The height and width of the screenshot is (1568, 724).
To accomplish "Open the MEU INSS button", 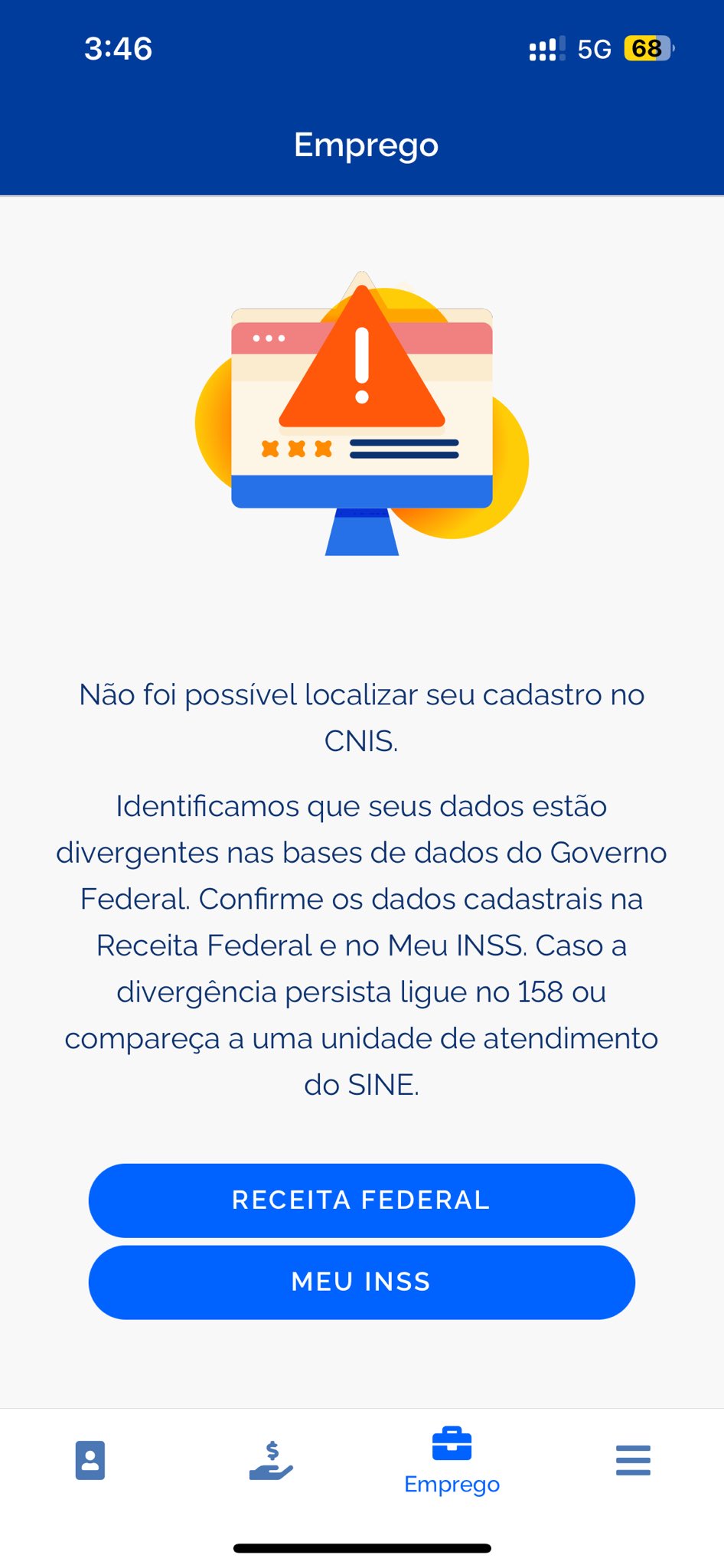I will click(361, 1282).
